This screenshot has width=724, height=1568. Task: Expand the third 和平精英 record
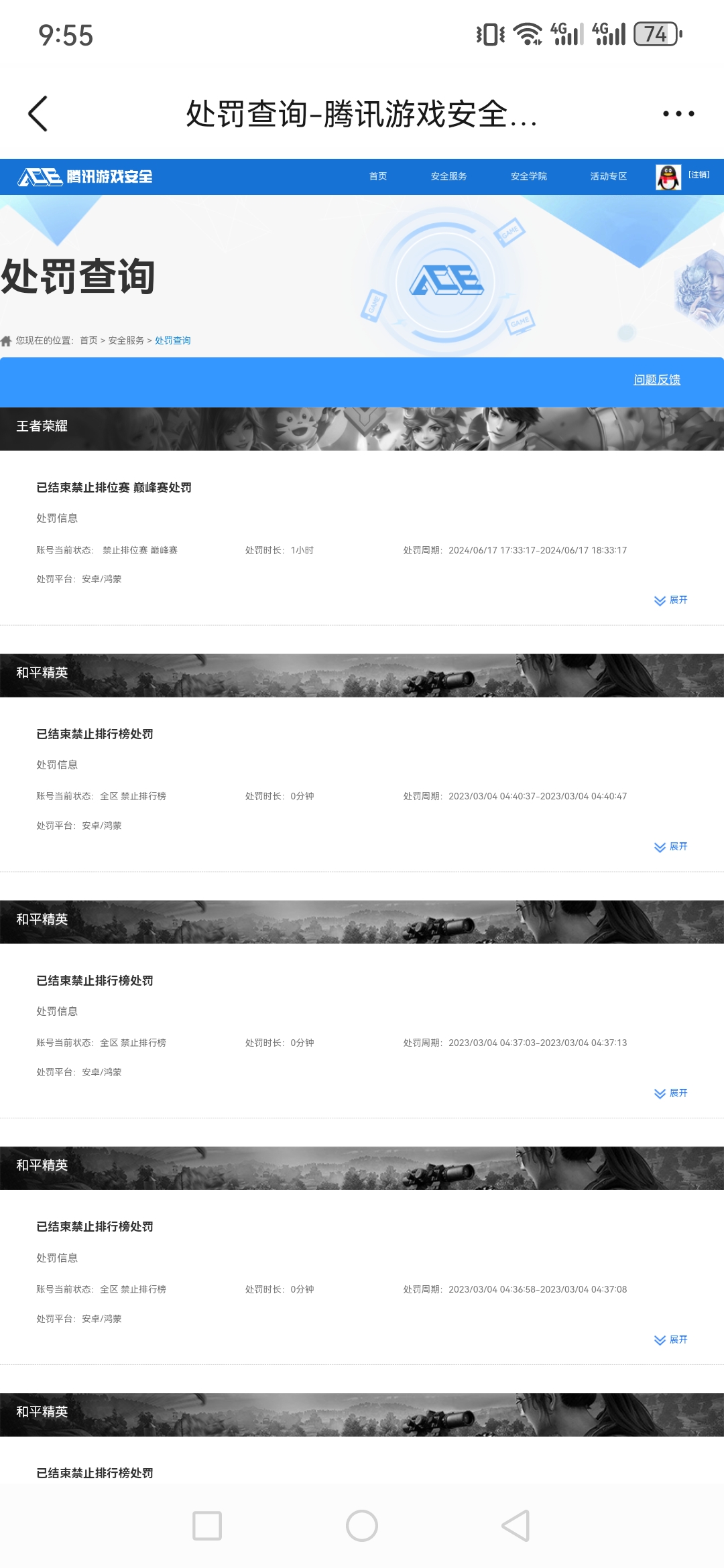[x=670, y=1340]
